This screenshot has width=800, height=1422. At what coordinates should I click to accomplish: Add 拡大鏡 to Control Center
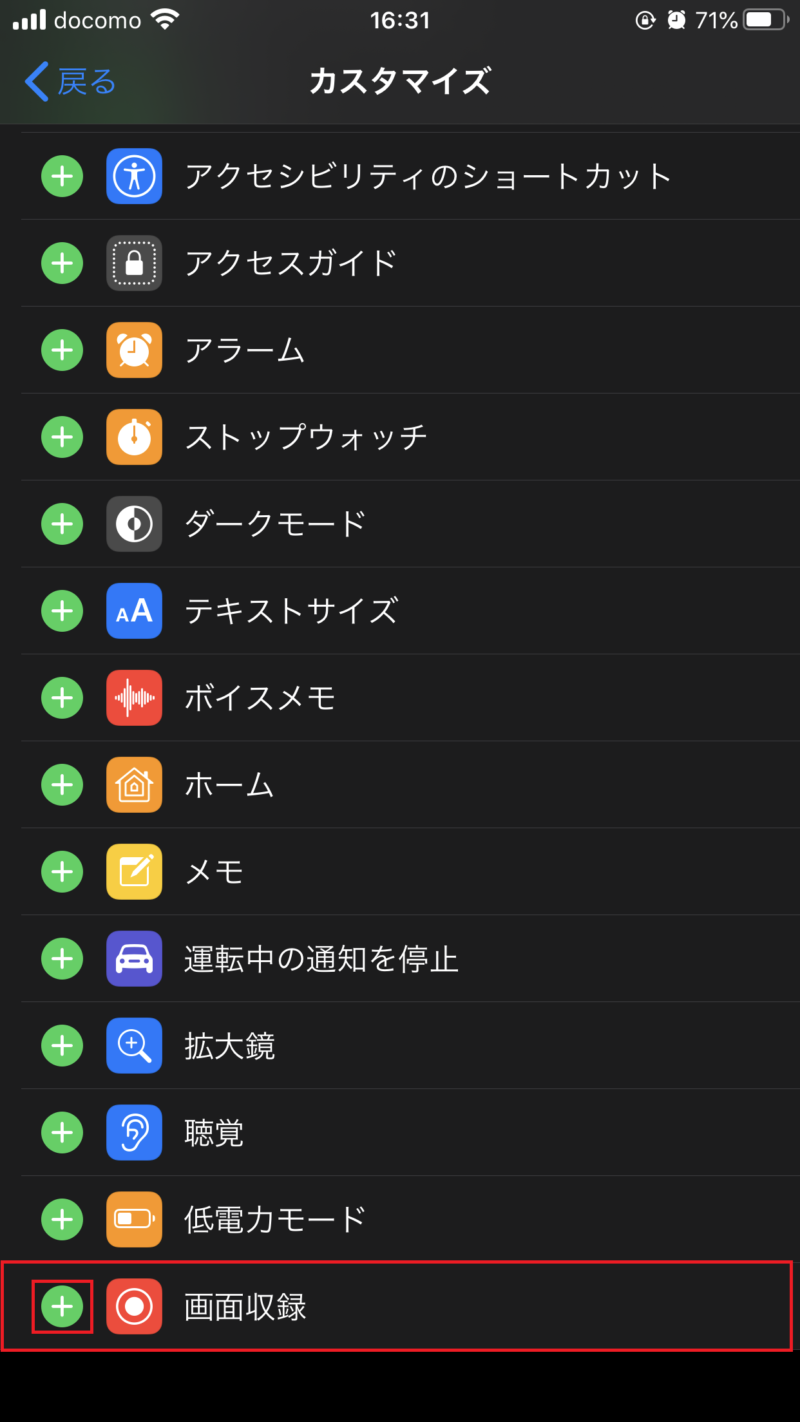click(x=62, y=1046)
